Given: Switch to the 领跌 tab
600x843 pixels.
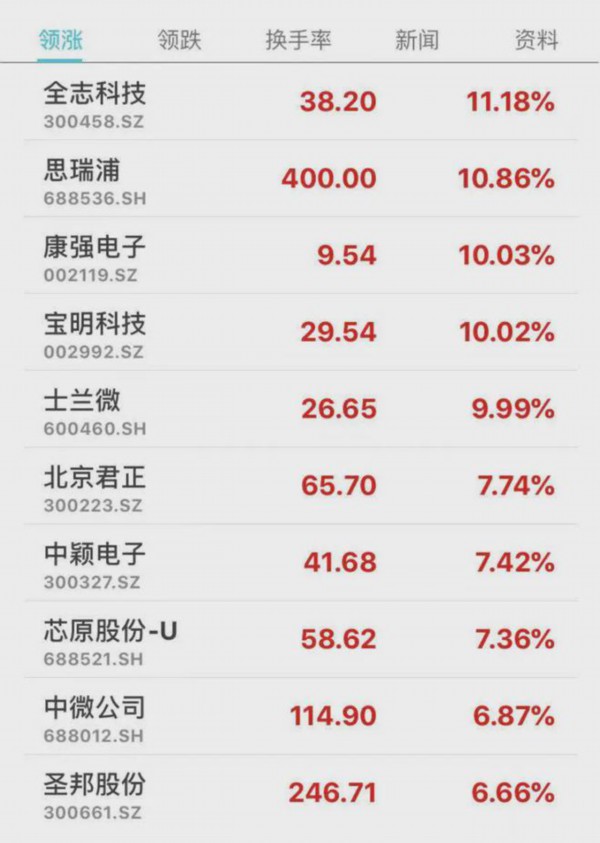Looking at the screenshot, I should [179, 40].
